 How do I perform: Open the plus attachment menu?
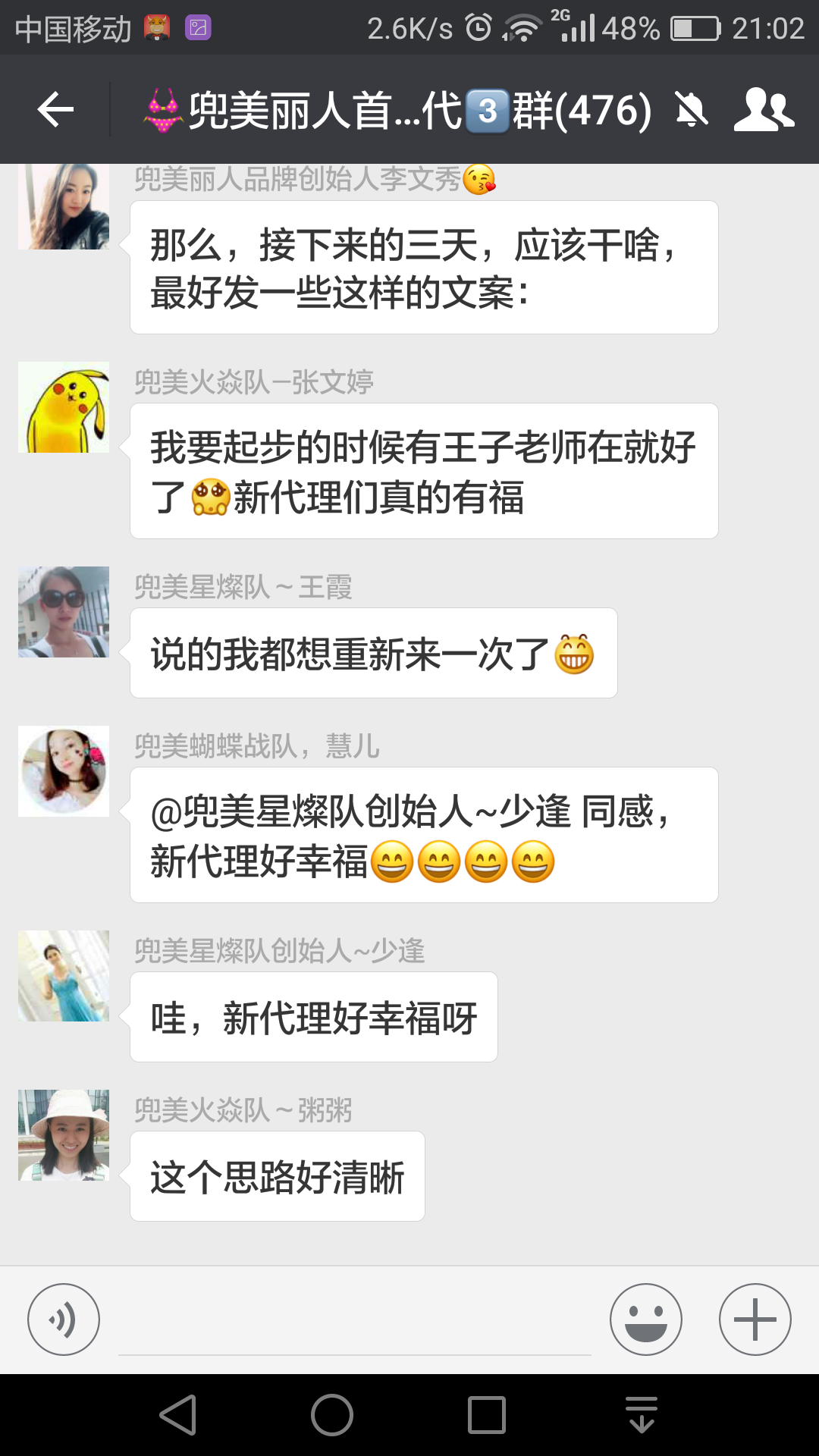[755, 1319]
